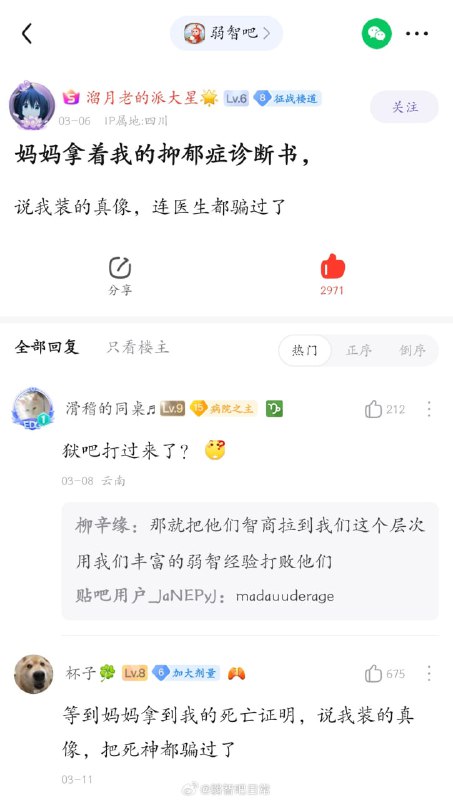Open 滑稽的同桌's avatar profile
453x800 pixels.
pyautogui.click(x=33, y=409)
